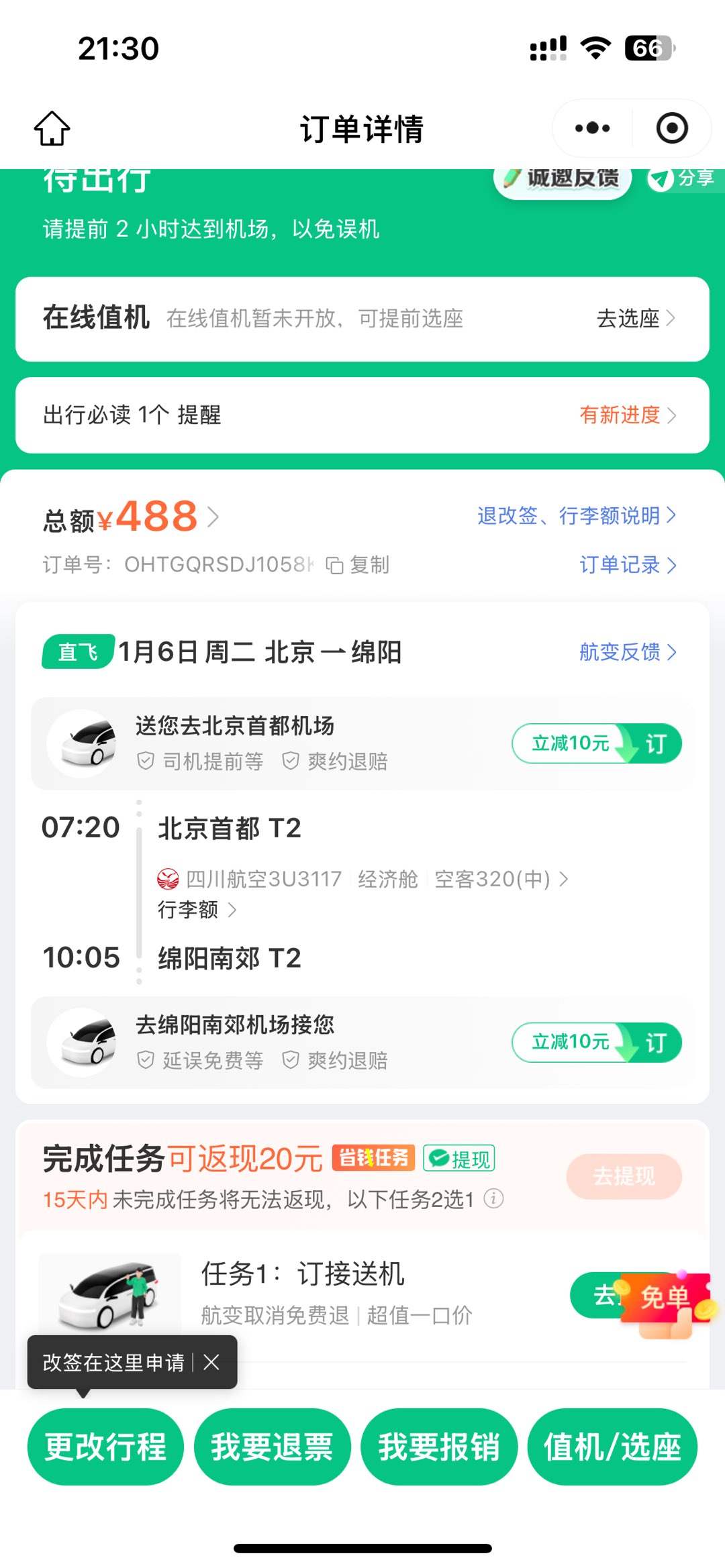The height and width of the screenshot is (1568, 725).
Task: View 四川航空3U3117 flight details
Action: click(362, 879)
